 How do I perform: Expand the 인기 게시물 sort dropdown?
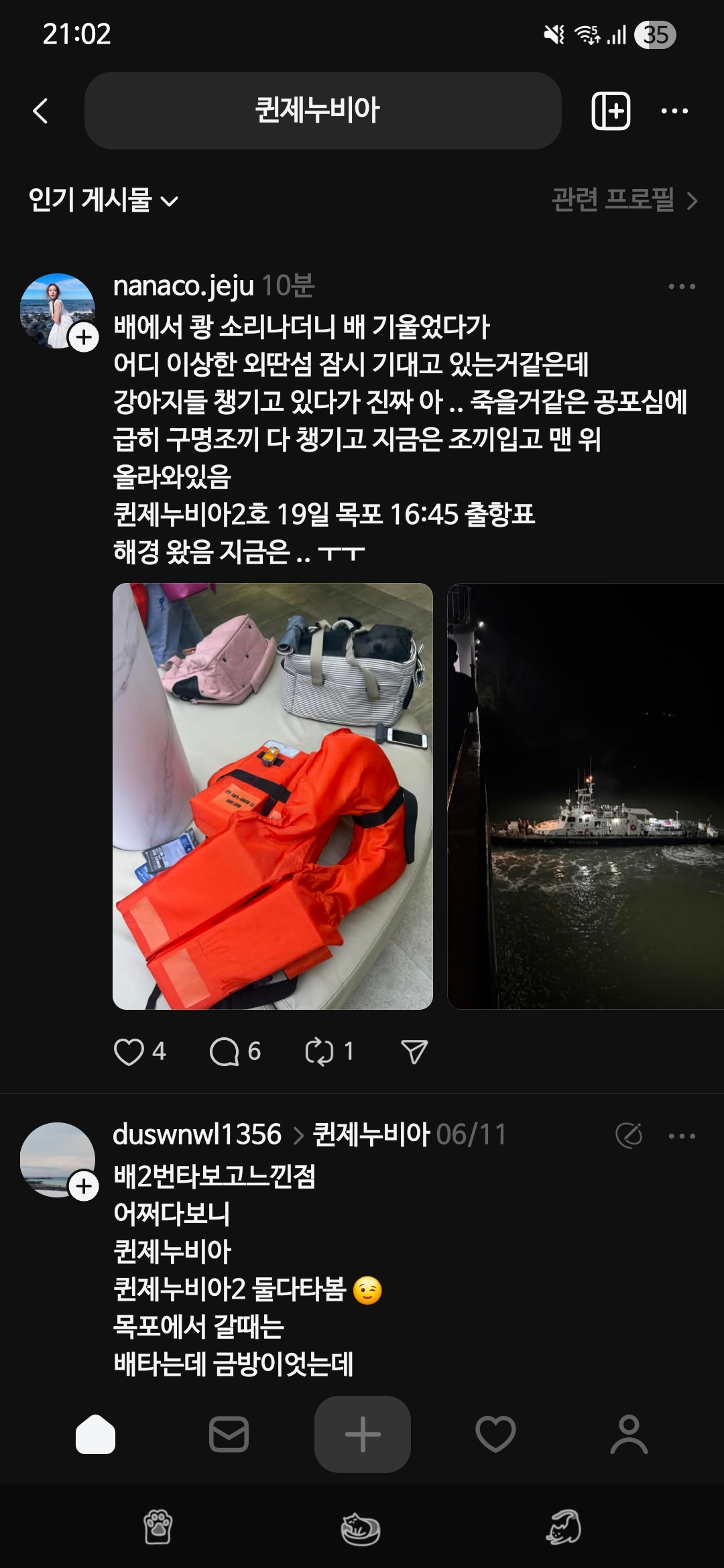click(103, 200)
